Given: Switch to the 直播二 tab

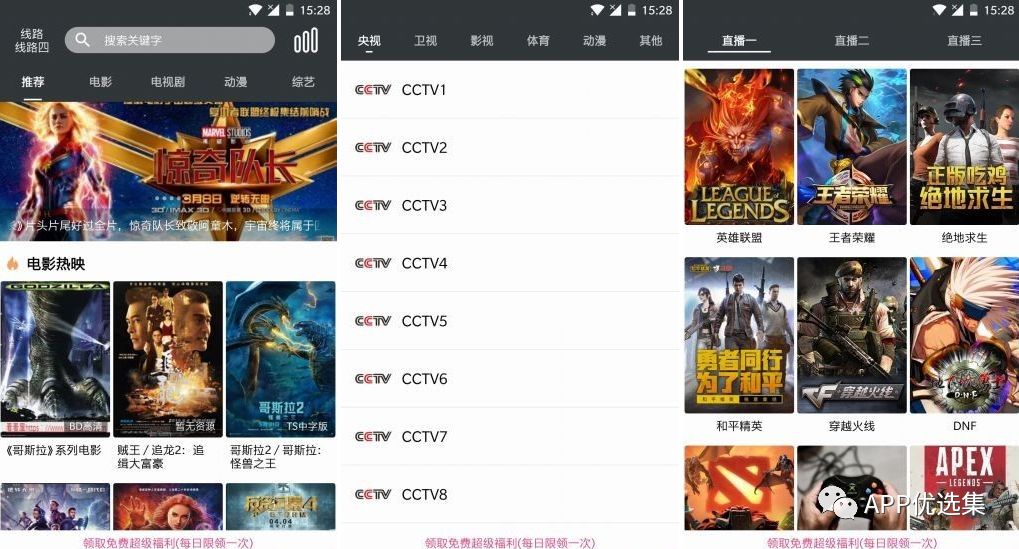Looking at the screenshot, I should point(852,41).
